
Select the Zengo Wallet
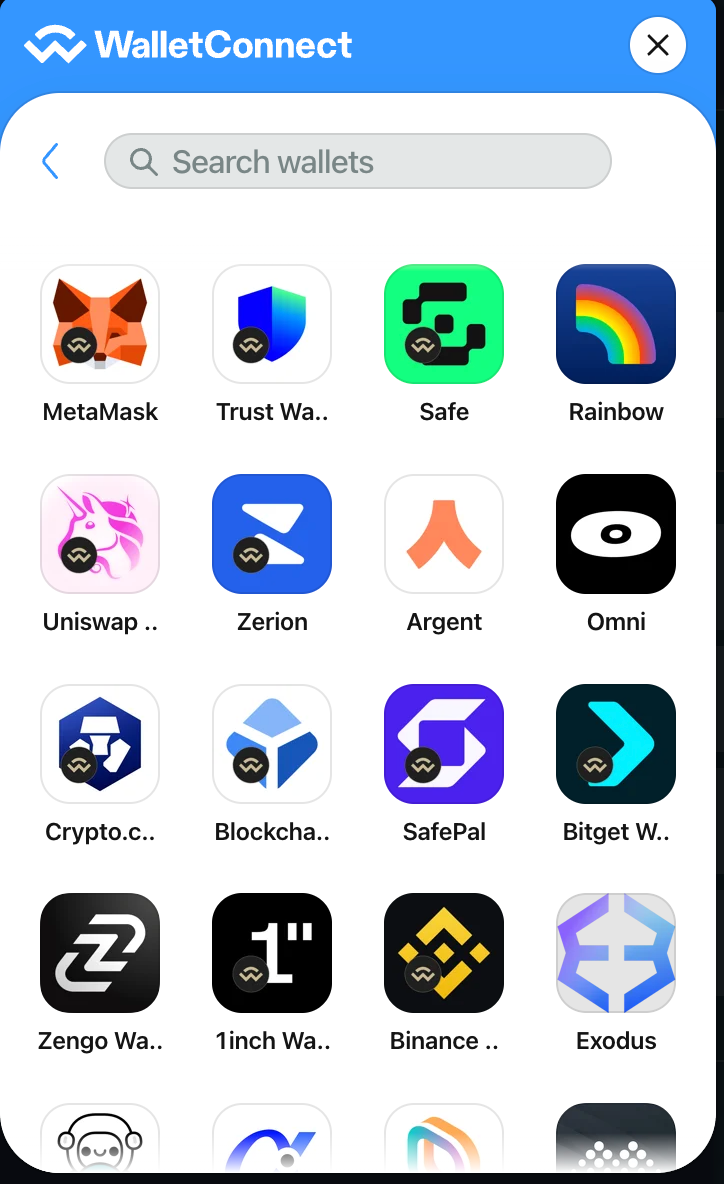point(100,953)
